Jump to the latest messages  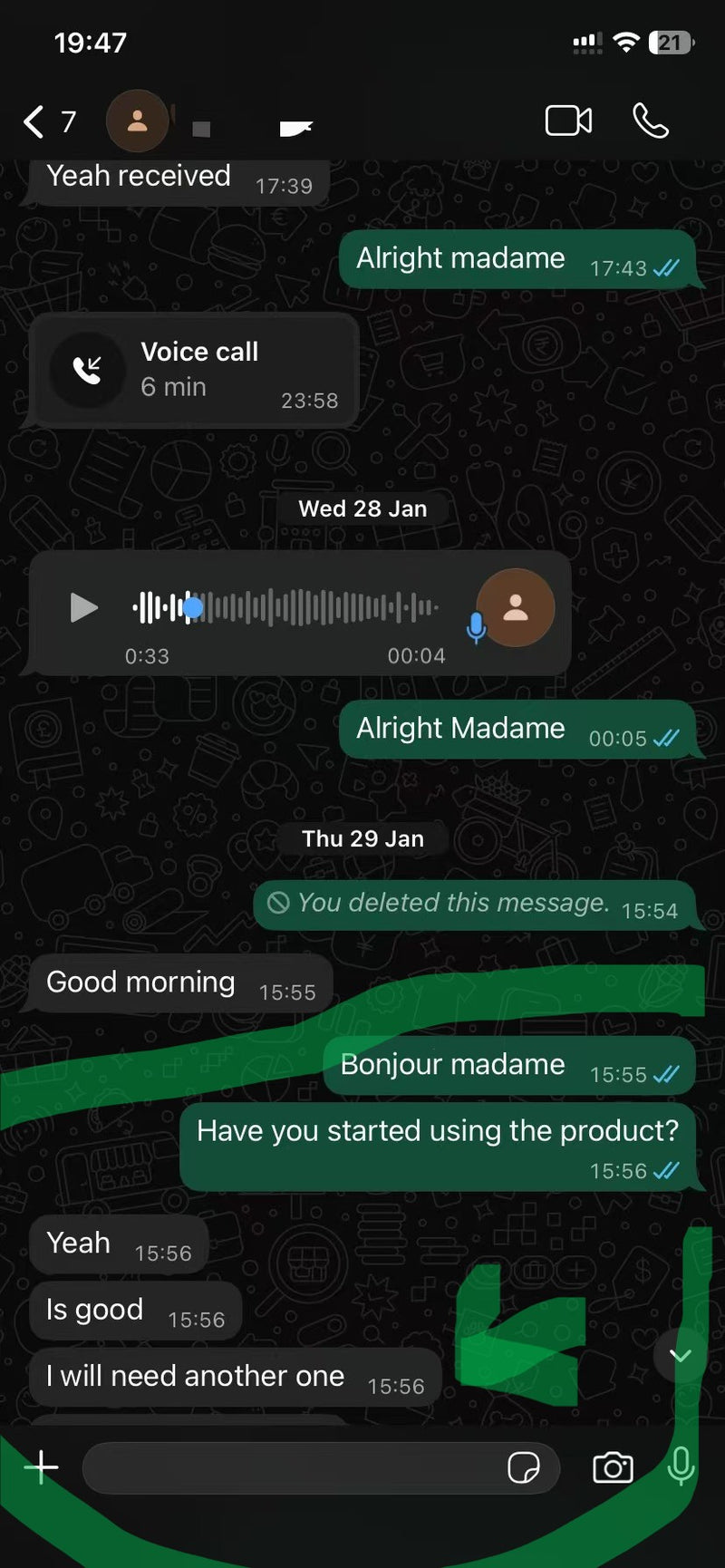point(680,1355)
